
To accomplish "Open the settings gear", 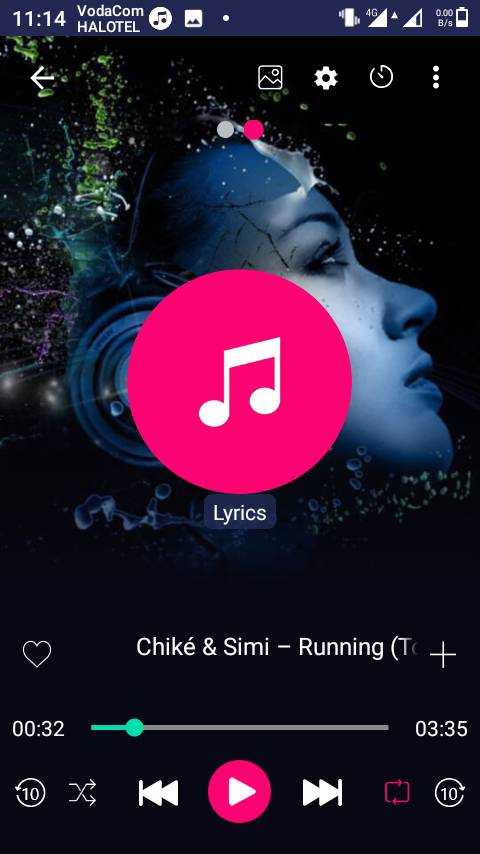I will (326, 78).
